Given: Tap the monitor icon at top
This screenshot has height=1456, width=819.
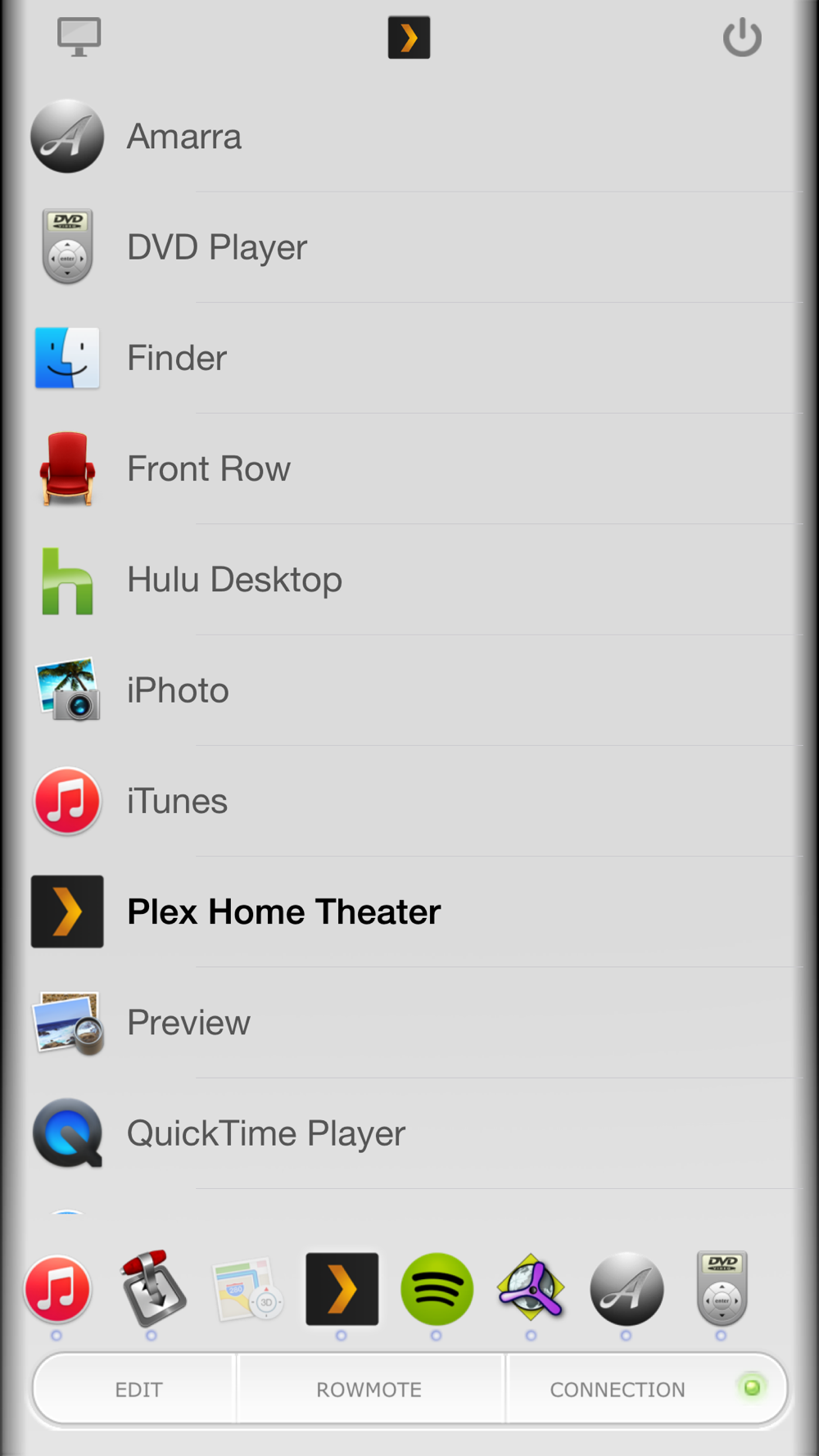Looking at the screenshot, I should point(79,37).
